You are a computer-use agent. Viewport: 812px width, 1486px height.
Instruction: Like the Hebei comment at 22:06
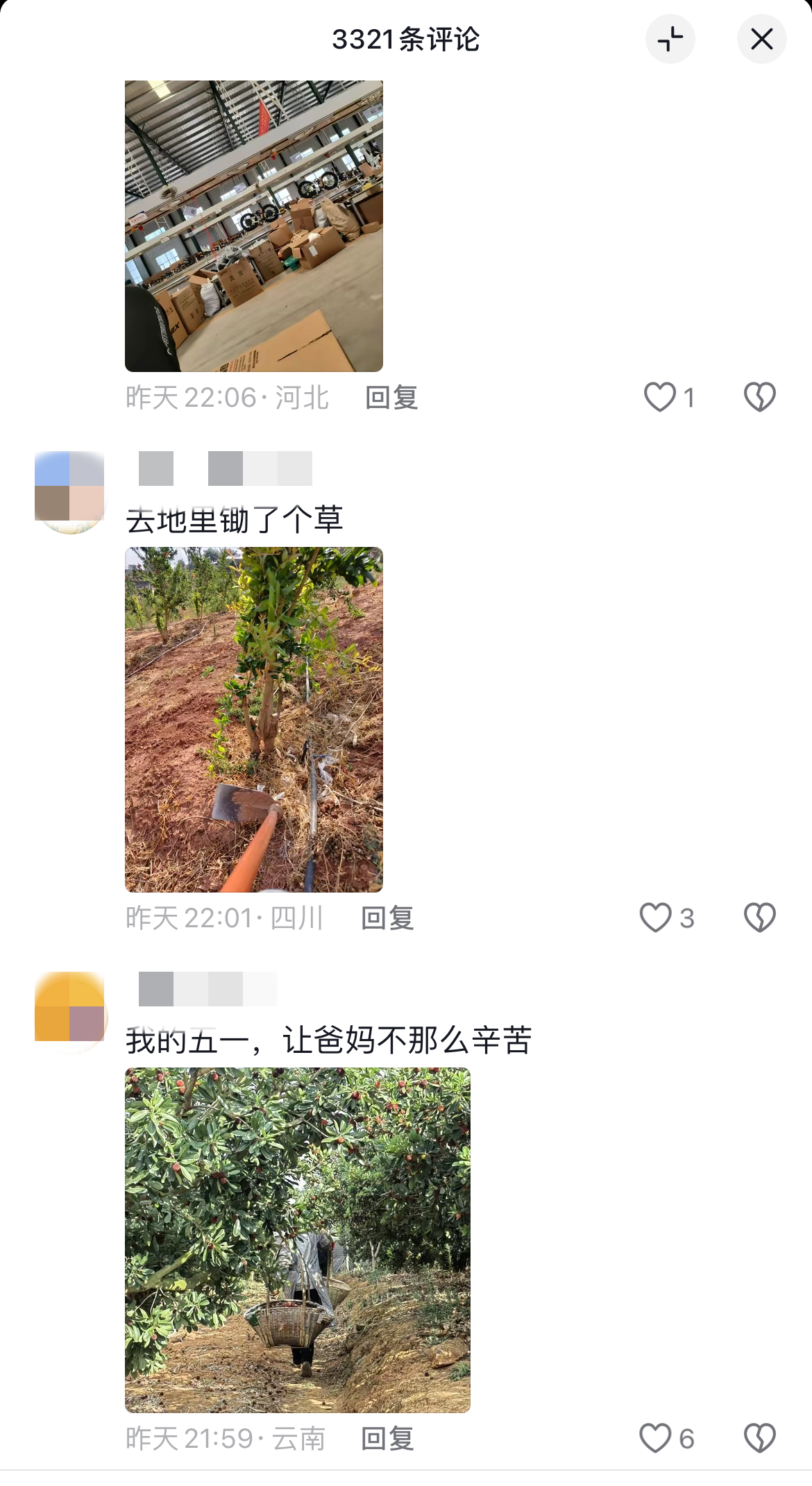pyautogui.click(x=660, y=398)
